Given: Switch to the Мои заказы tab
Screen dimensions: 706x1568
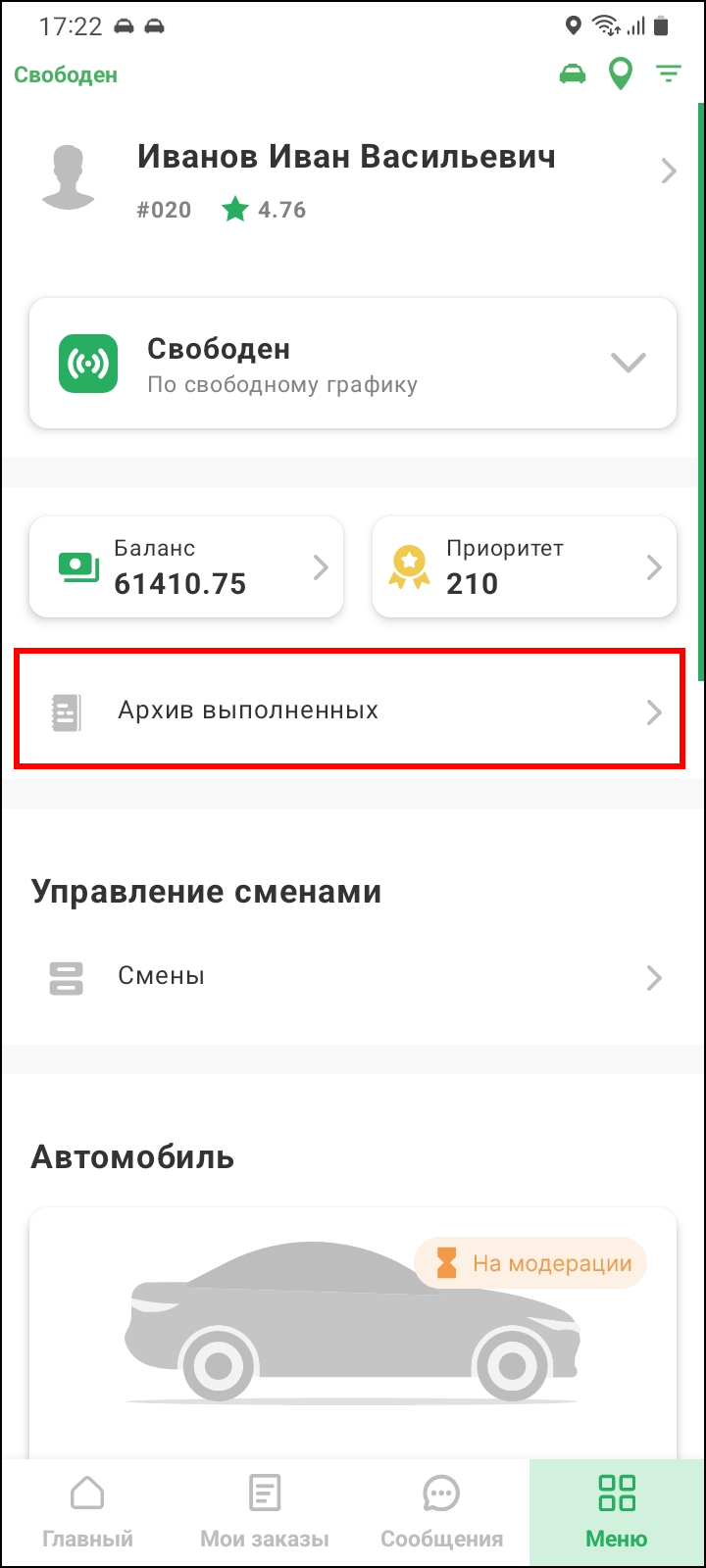Looking at the screenshot, I should (x=265, y=1512).
